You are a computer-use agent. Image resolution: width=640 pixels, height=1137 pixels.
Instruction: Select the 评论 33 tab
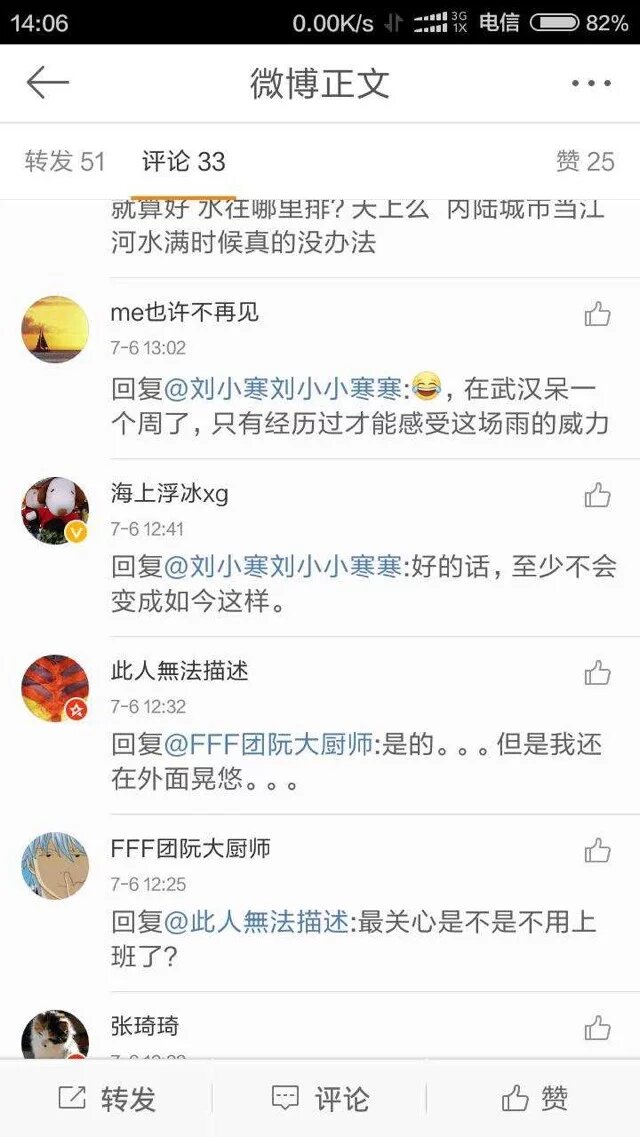tap(183, 161)
